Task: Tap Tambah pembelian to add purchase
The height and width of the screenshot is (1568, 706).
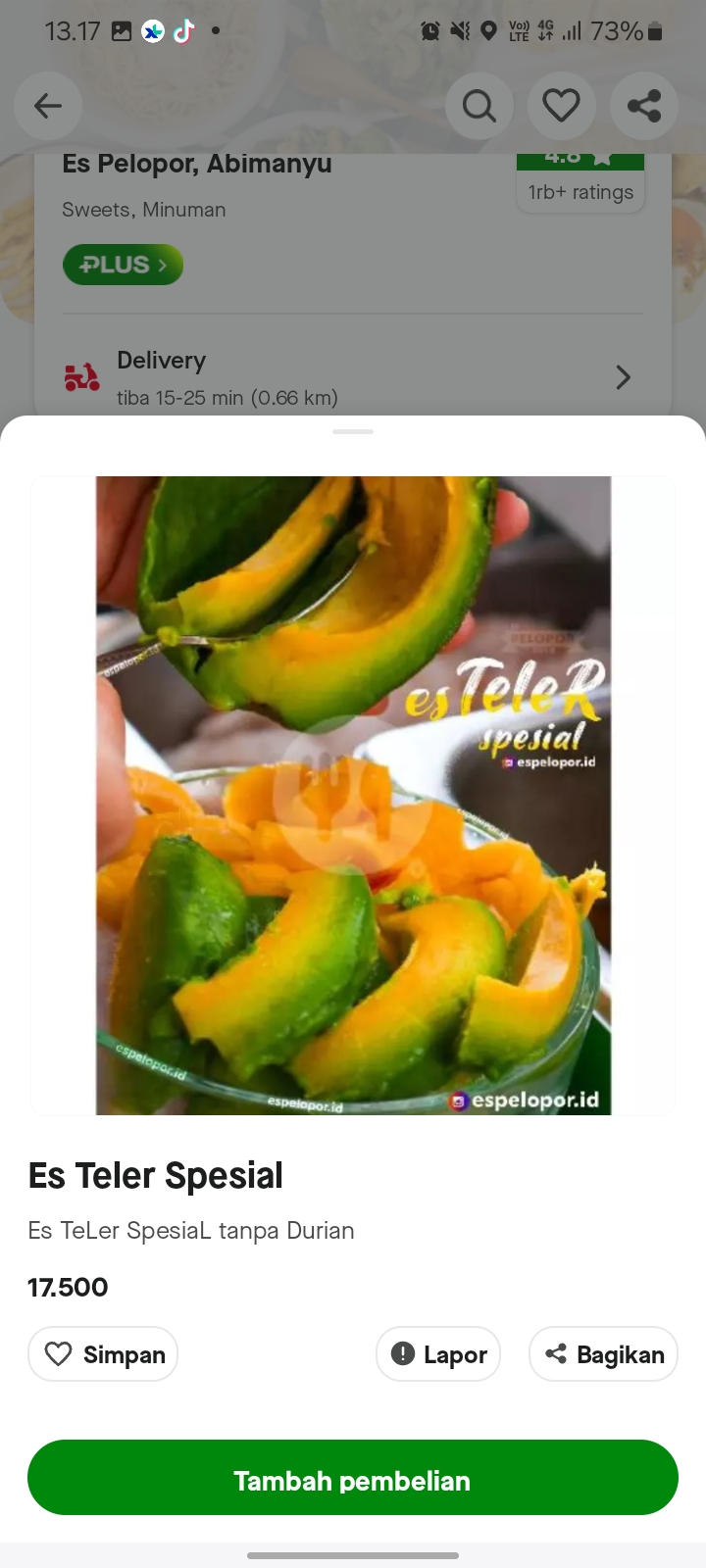Action: click(x=353, y=1480)
